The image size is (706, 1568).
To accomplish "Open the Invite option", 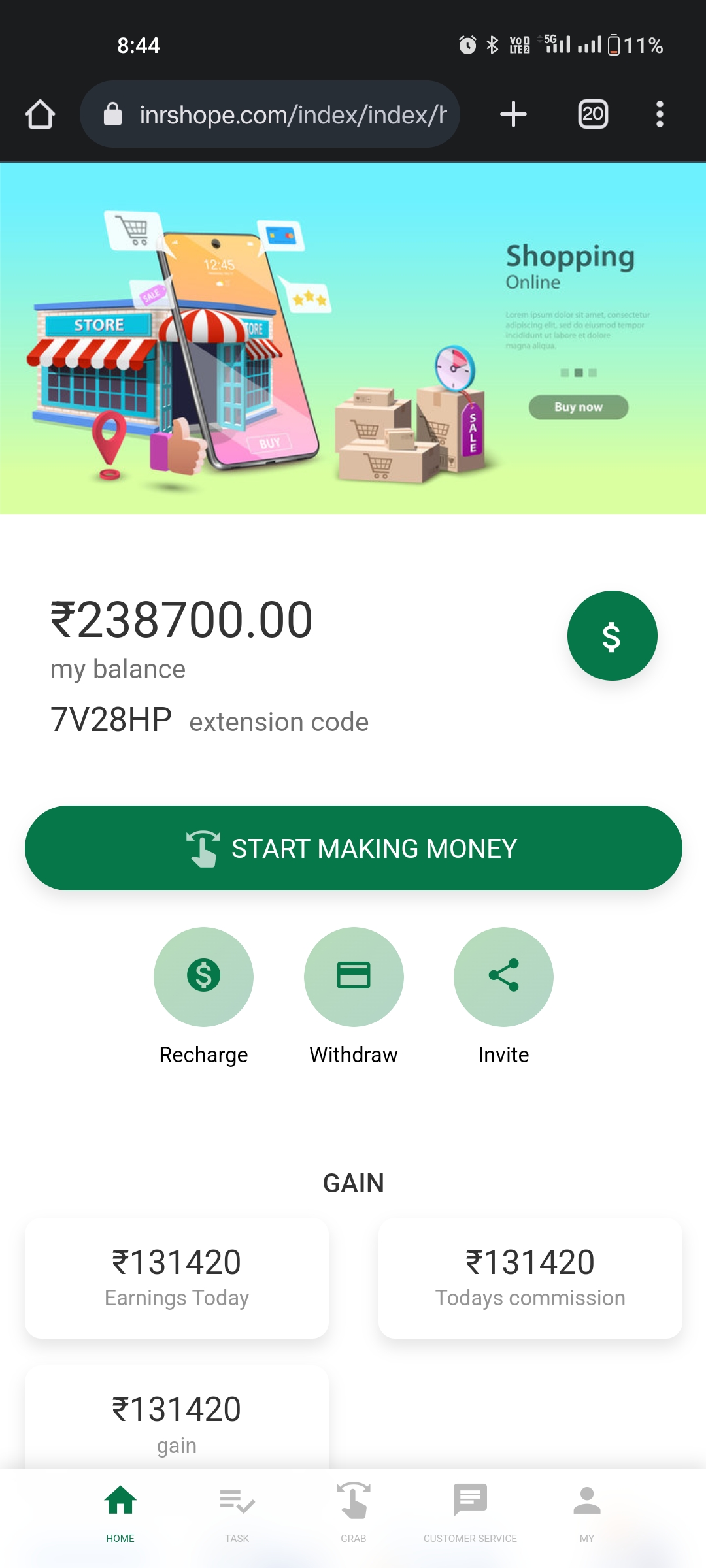I will [503, 977].
